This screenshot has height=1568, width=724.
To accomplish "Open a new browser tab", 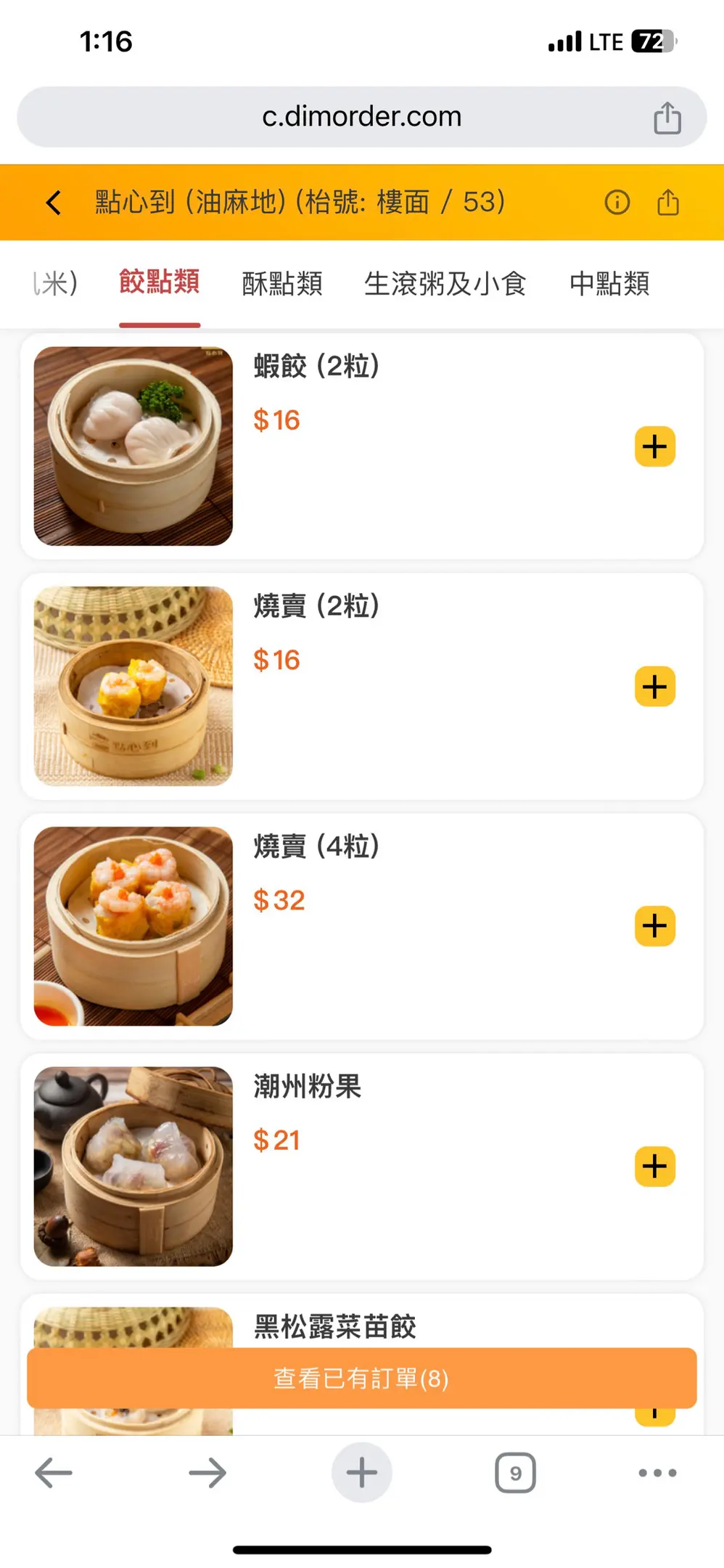I will point(362,1473).
